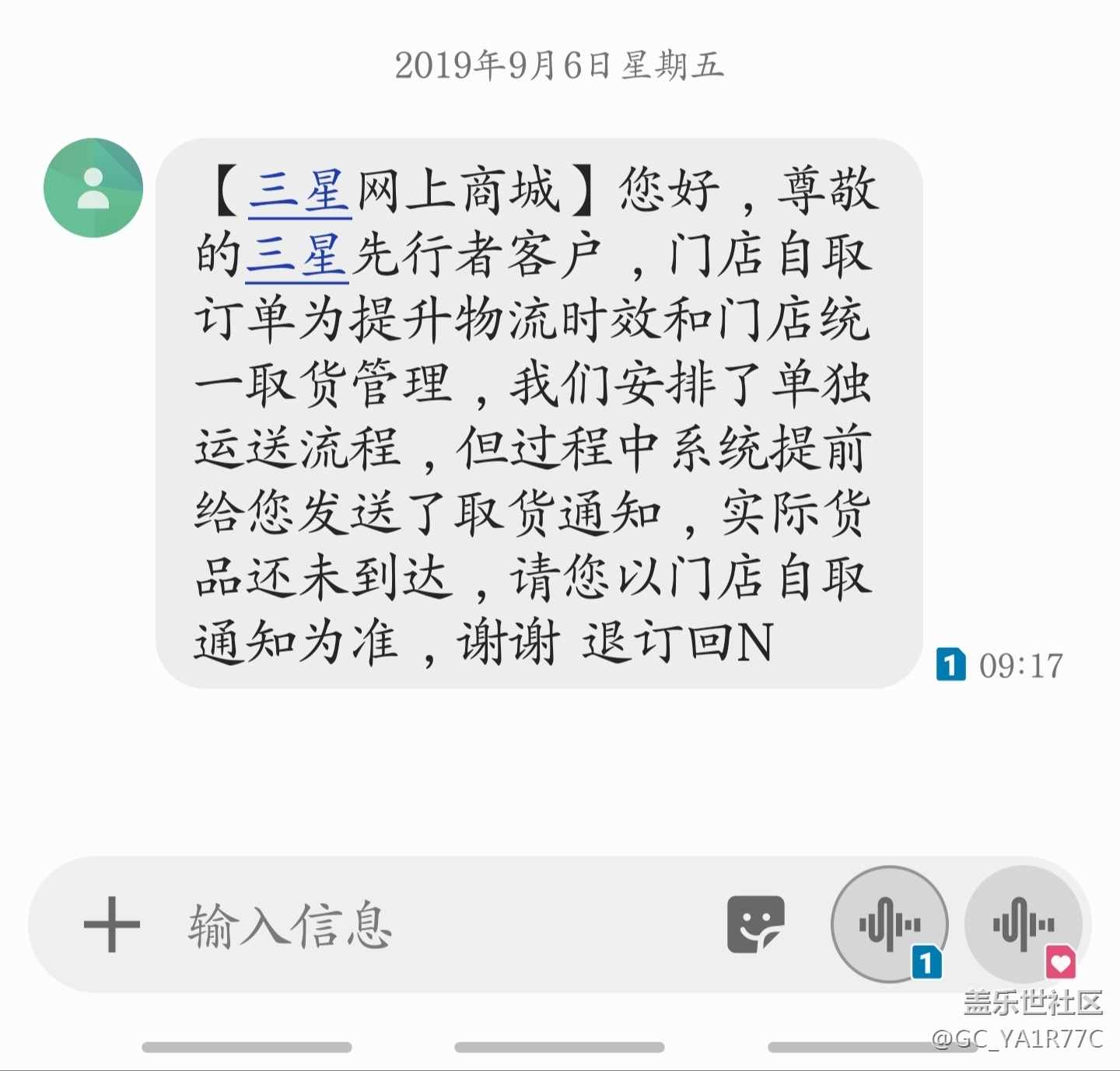This screenshot has height=1071, width=1120.
Task: Focus the 输入信息 message field
Action: coord(436,924)
